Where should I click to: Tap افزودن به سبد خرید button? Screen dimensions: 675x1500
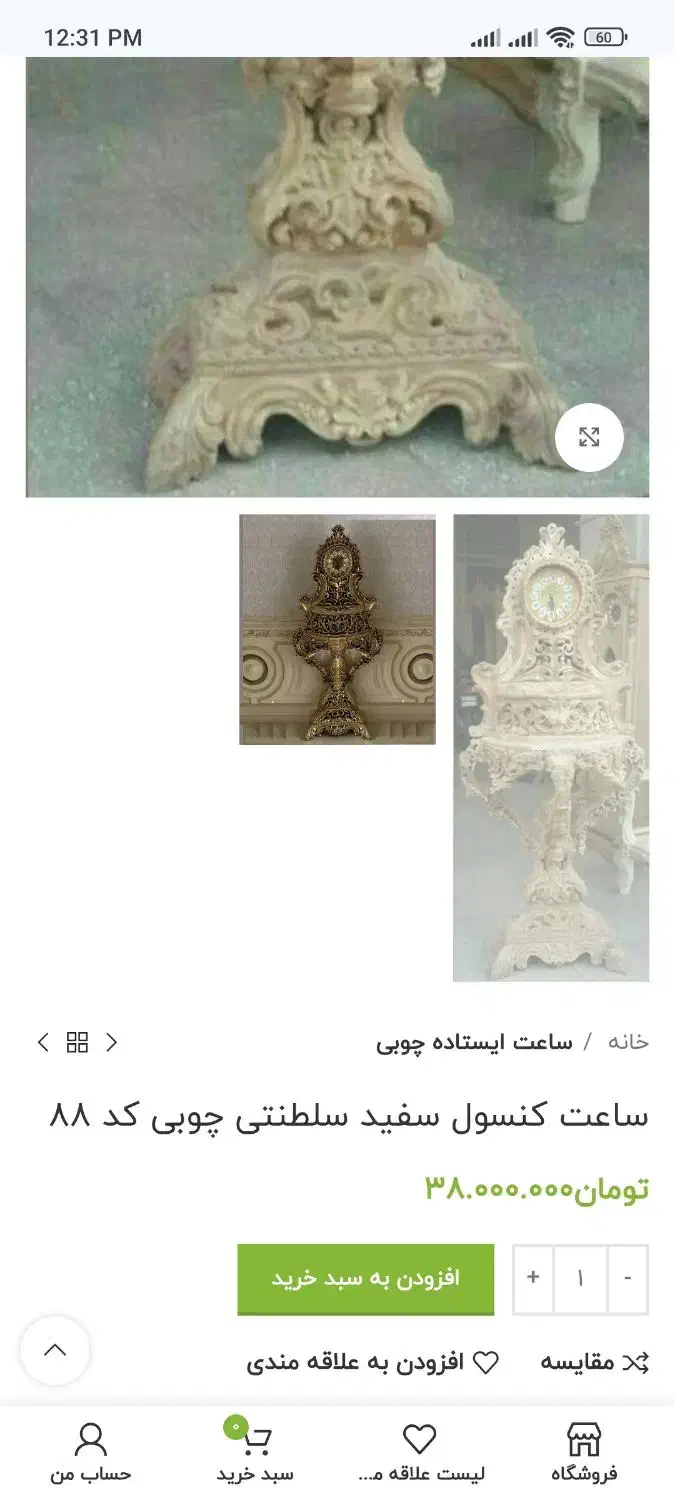365,1278
